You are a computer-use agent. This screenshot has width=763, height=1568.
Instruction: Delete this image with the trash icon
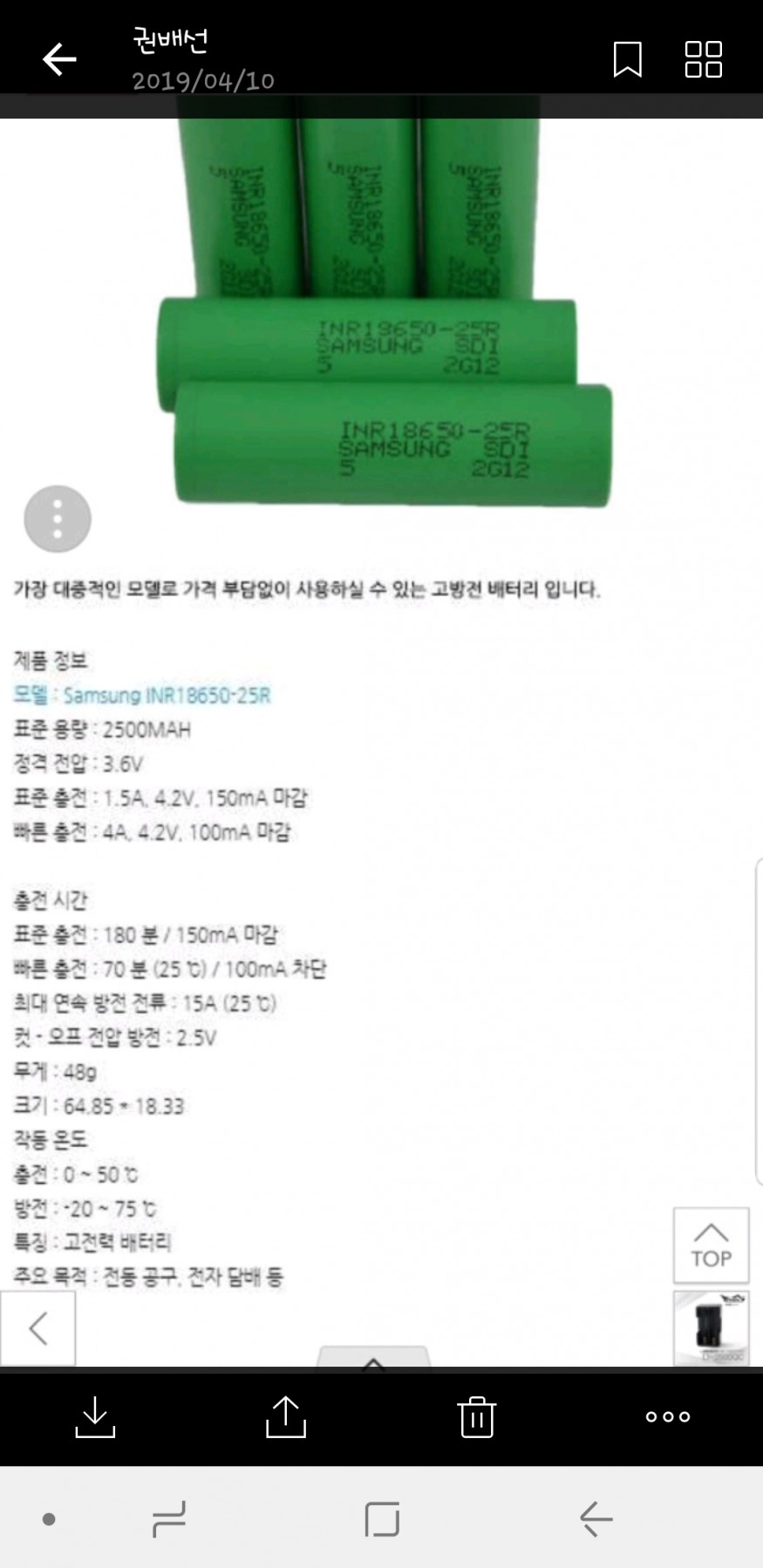(477, 1416)
